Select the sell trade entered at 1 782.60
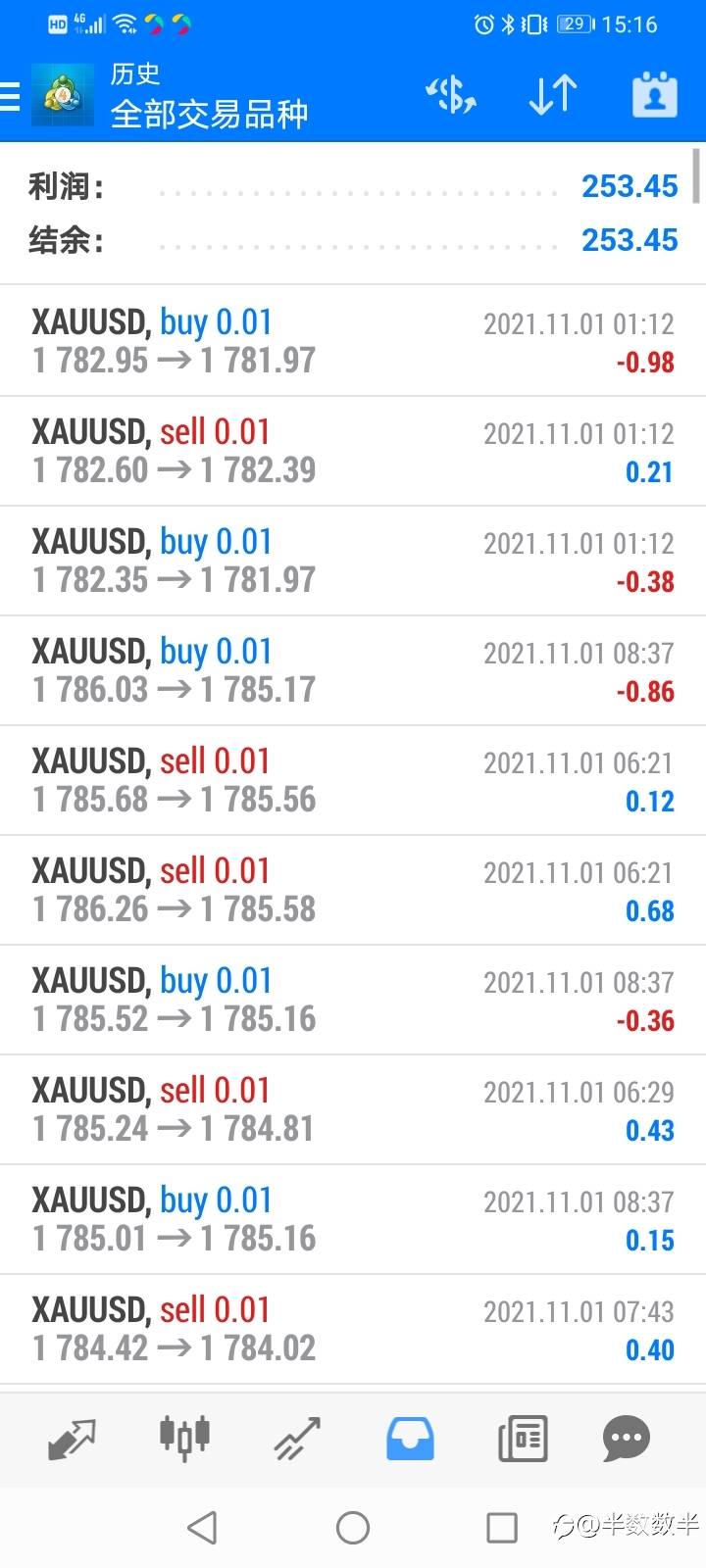This screenshot has width=706, height=1568. coord(353,451)
